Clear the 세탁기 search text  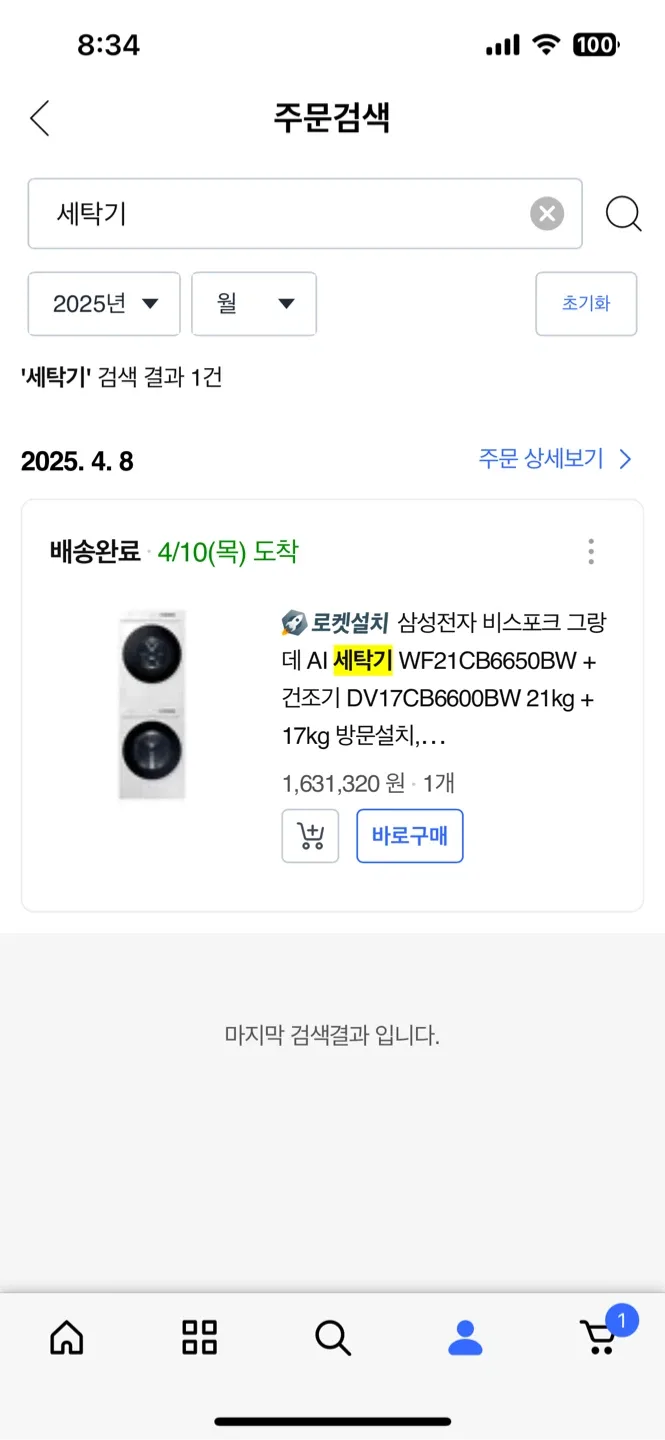tap(546, 213)
